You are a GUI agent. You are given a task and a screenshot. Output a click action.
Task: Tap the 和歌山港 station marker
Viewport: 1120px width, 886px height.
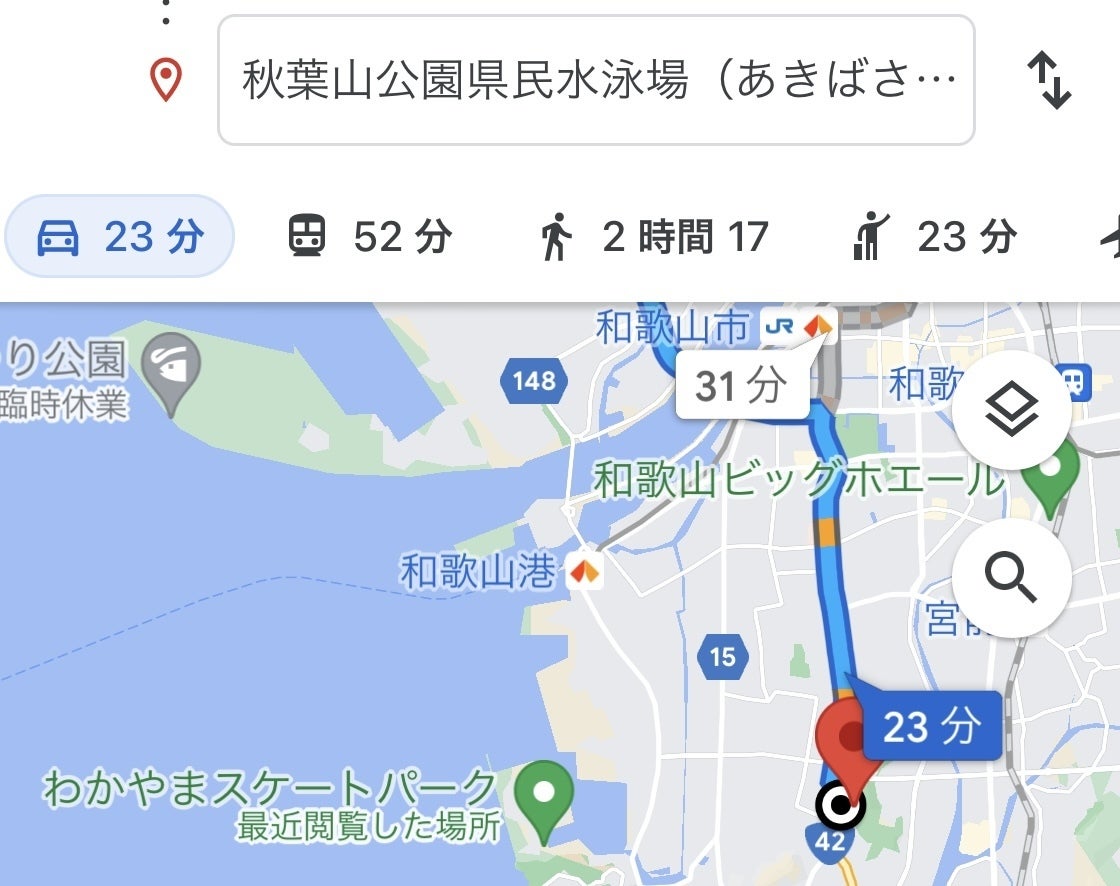583,572
